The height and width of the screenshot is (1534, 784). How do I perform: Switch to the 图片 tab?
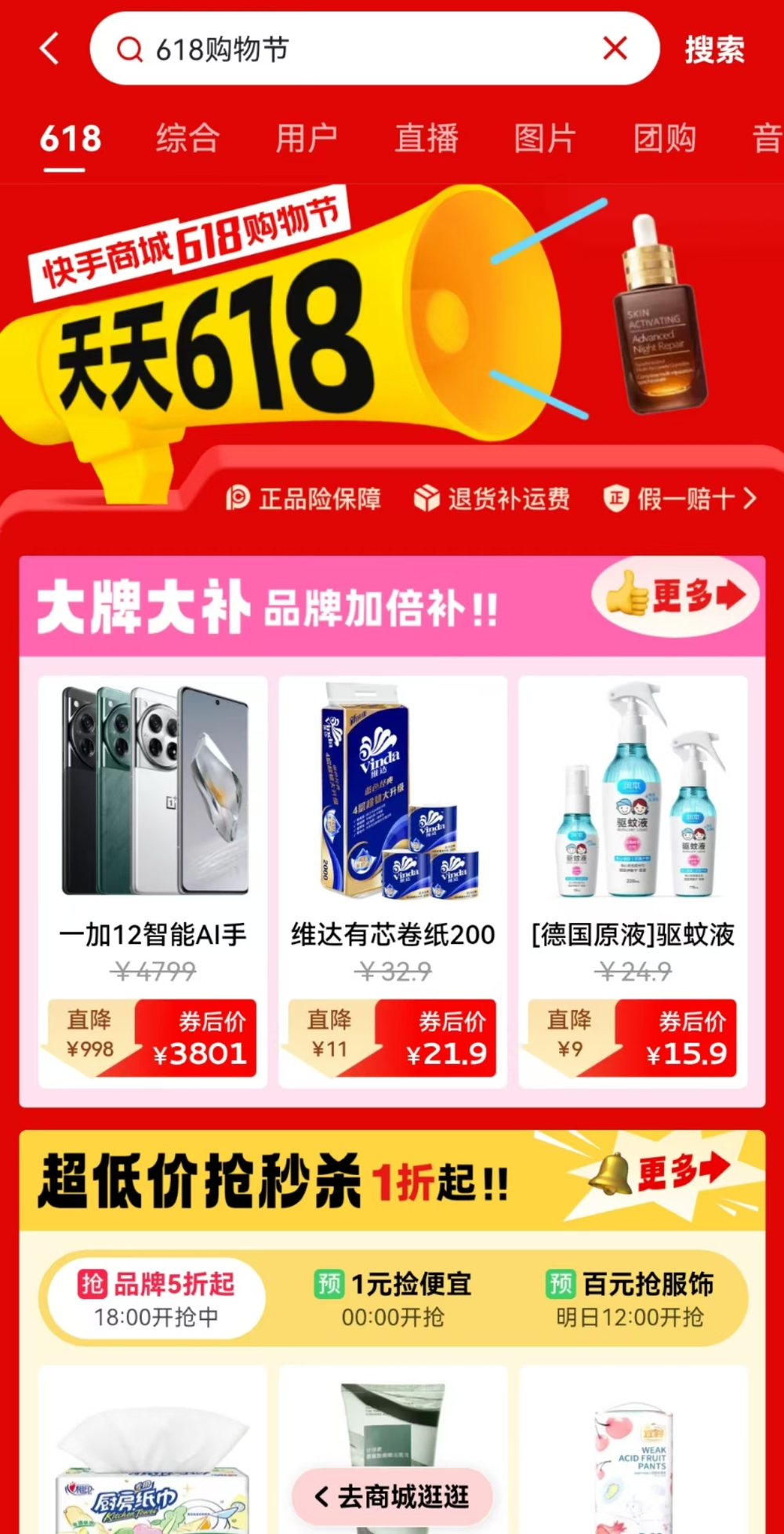coord(546,139)
